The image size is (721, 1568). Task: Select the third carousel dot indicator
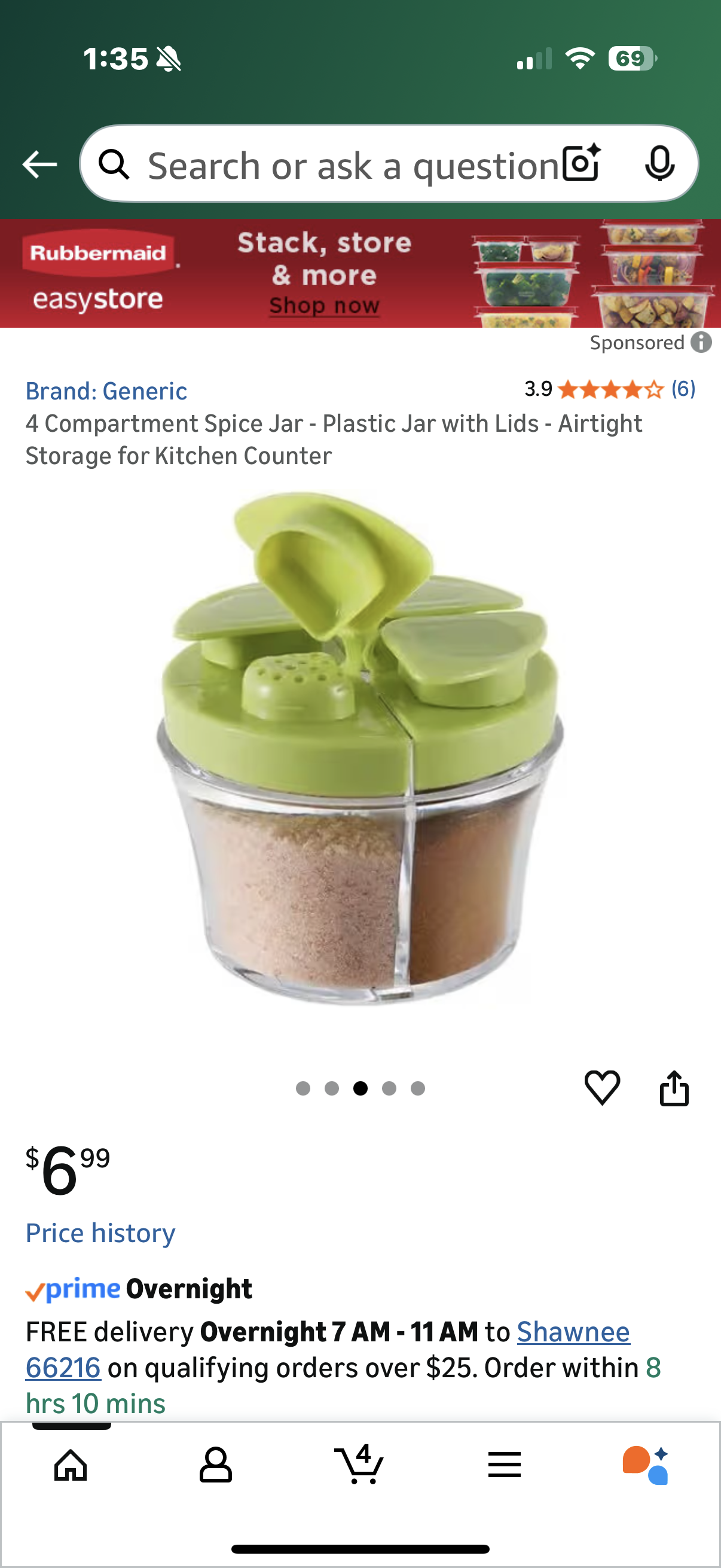(360, 1088)
